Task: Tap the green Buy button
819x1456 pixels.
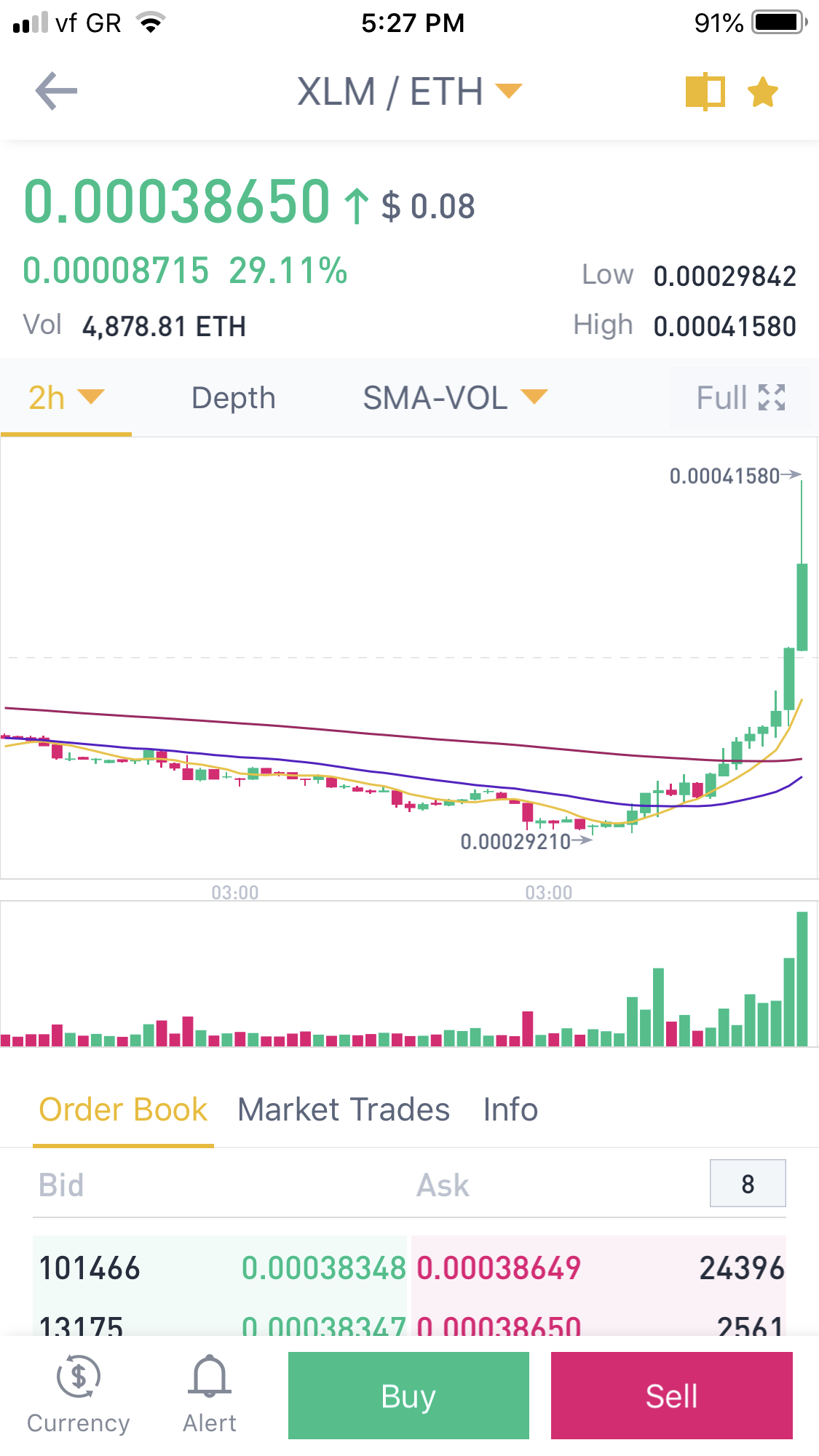Action: 408,1396
